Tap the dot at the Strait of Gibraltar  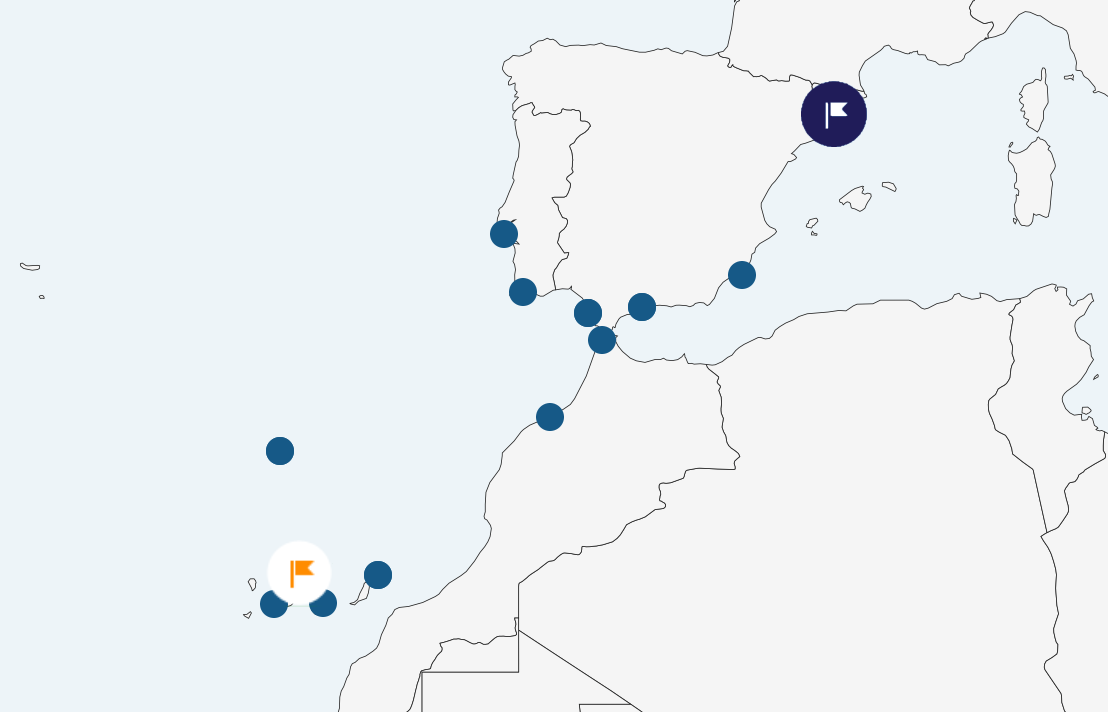pyautogui.click(x=602, y=340)
